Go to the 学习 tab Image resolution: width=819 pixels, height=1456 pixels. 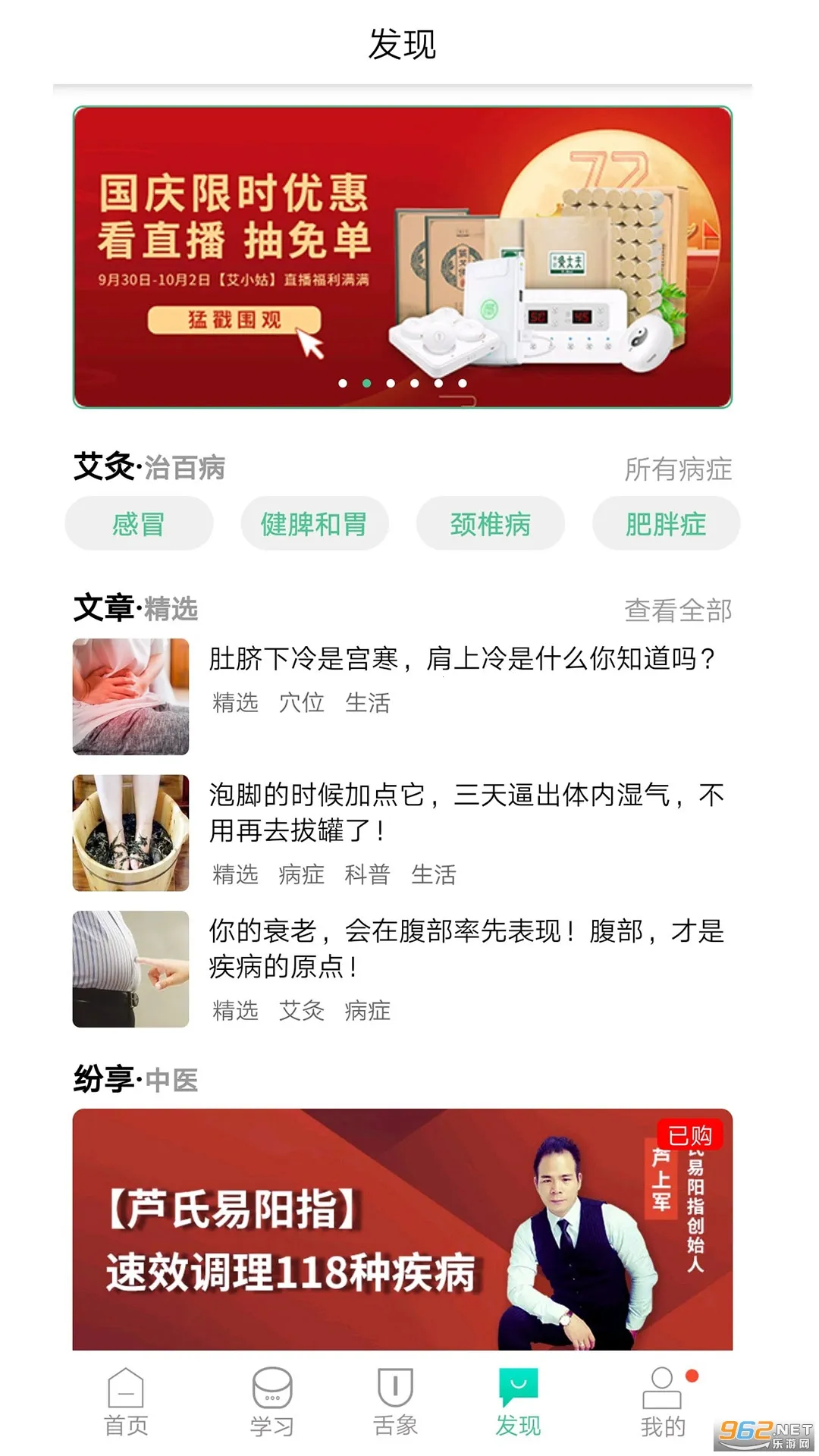coord(271,1403)
